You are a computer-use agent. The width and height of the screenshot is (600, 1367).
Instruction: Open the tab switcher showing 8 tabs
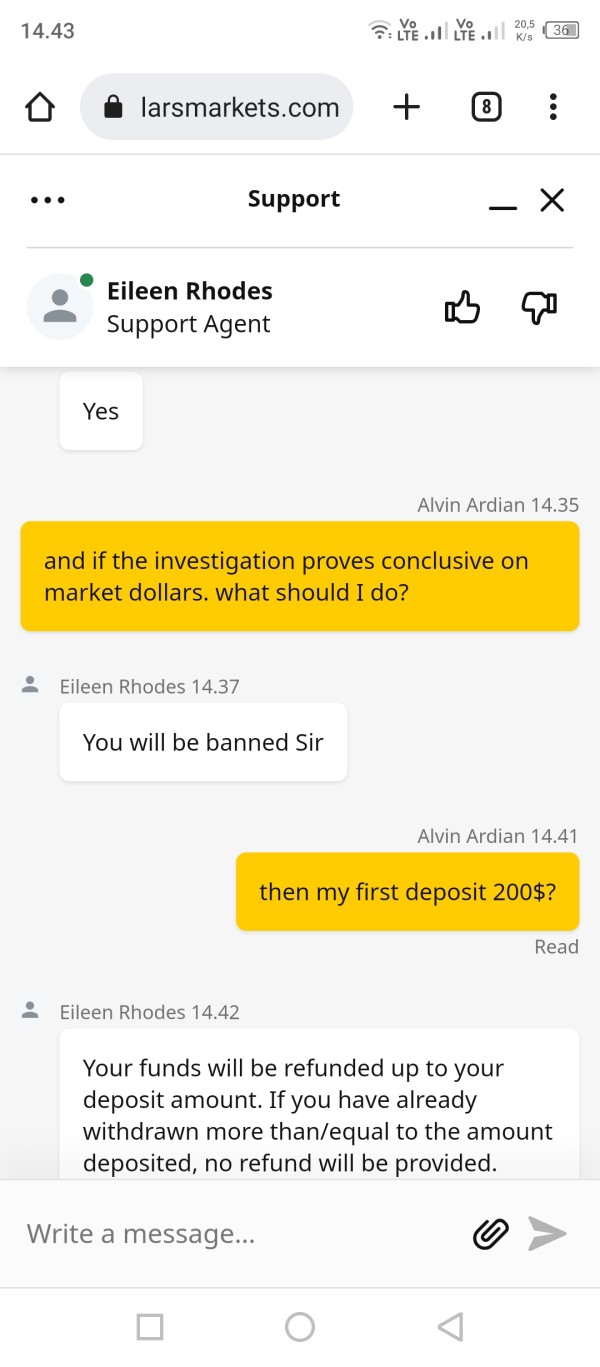pos(486,107)
